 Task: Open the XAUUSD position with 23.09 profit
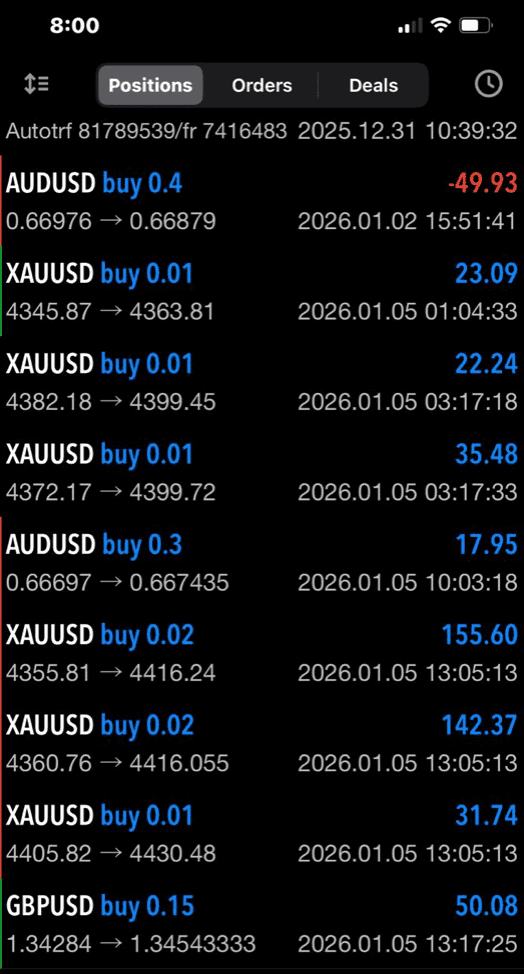tap(262, 291)
